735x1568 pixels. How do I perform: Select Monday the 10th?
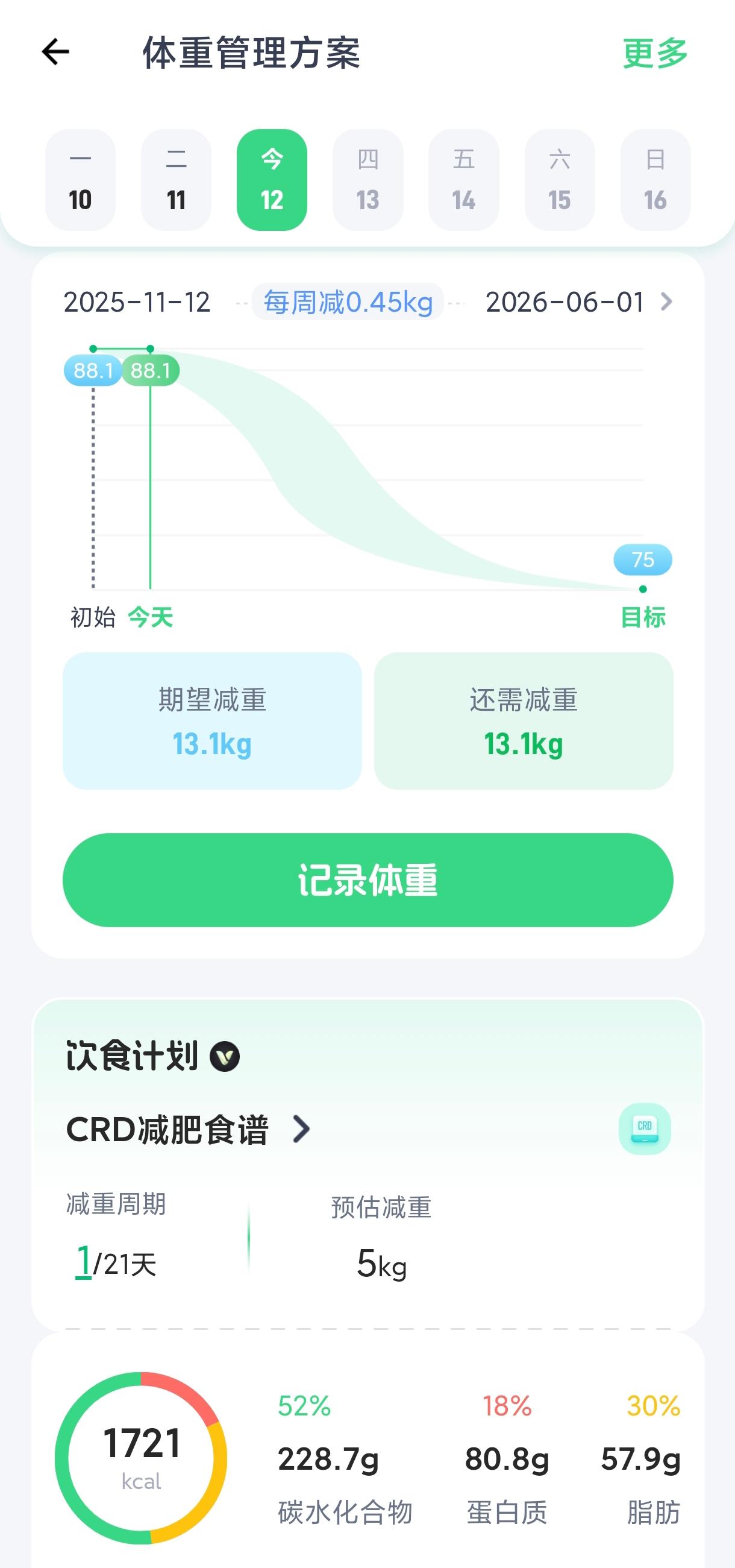click(x=80, y=180)
